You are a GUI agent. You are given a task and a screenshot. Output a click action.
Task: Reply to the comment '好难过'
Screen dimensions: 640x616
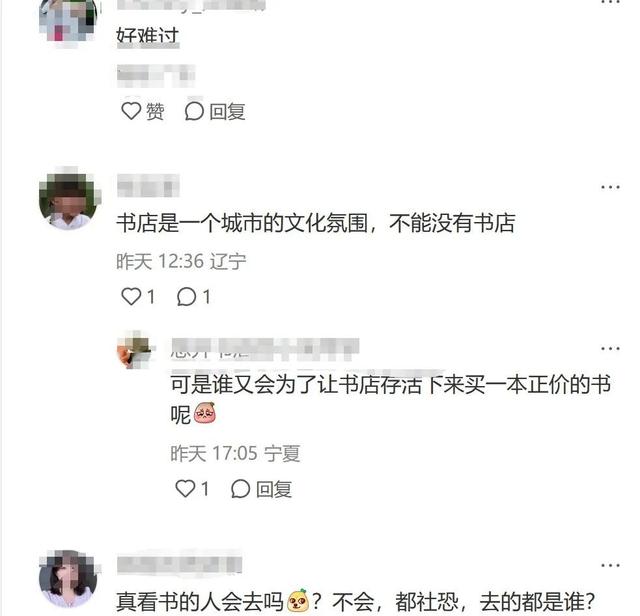[215, 112]
